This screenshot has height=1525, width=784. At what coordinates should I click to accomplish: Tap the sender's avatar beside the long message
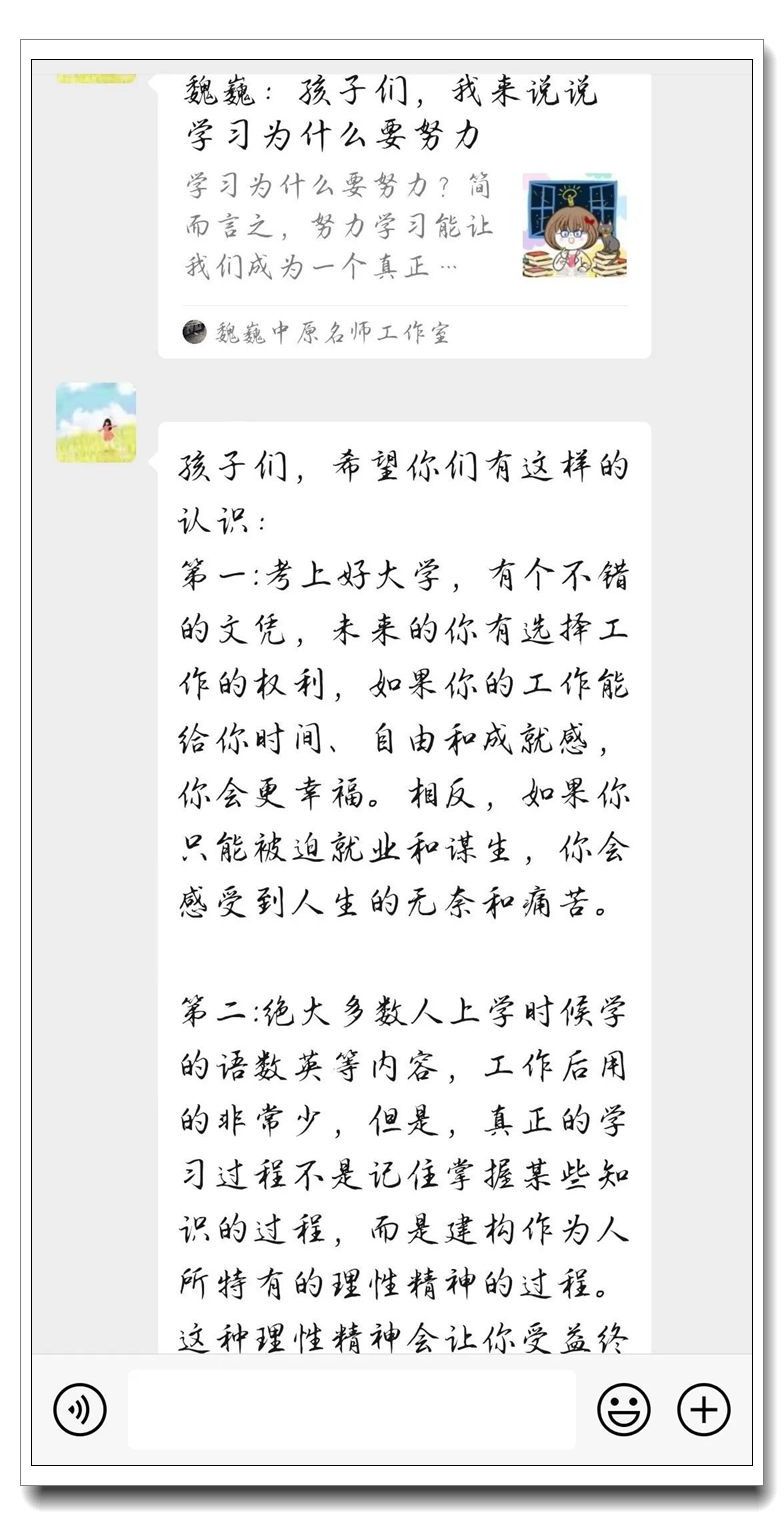click(96, 422)
